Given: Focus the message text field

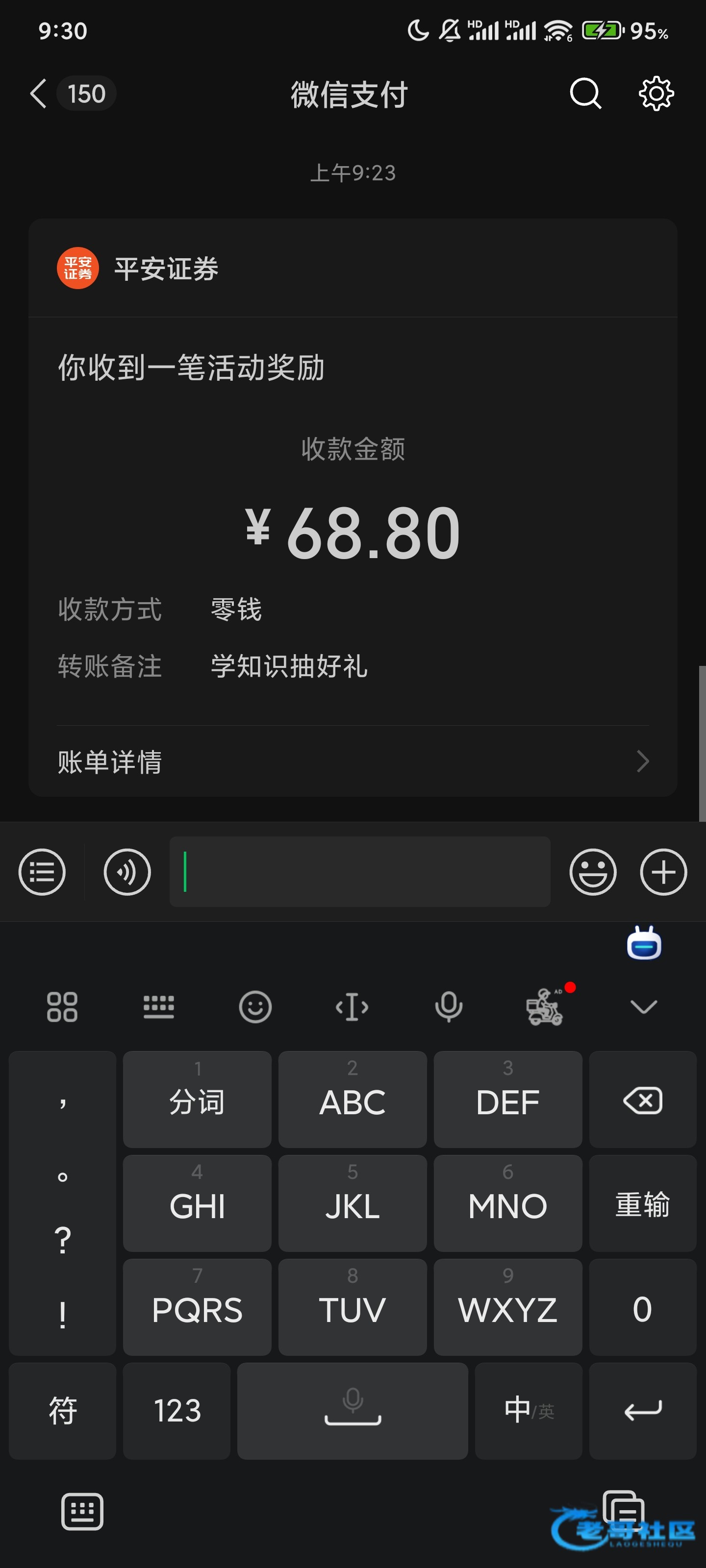Looking at the screenshot, I should click(x=359, y=872).
